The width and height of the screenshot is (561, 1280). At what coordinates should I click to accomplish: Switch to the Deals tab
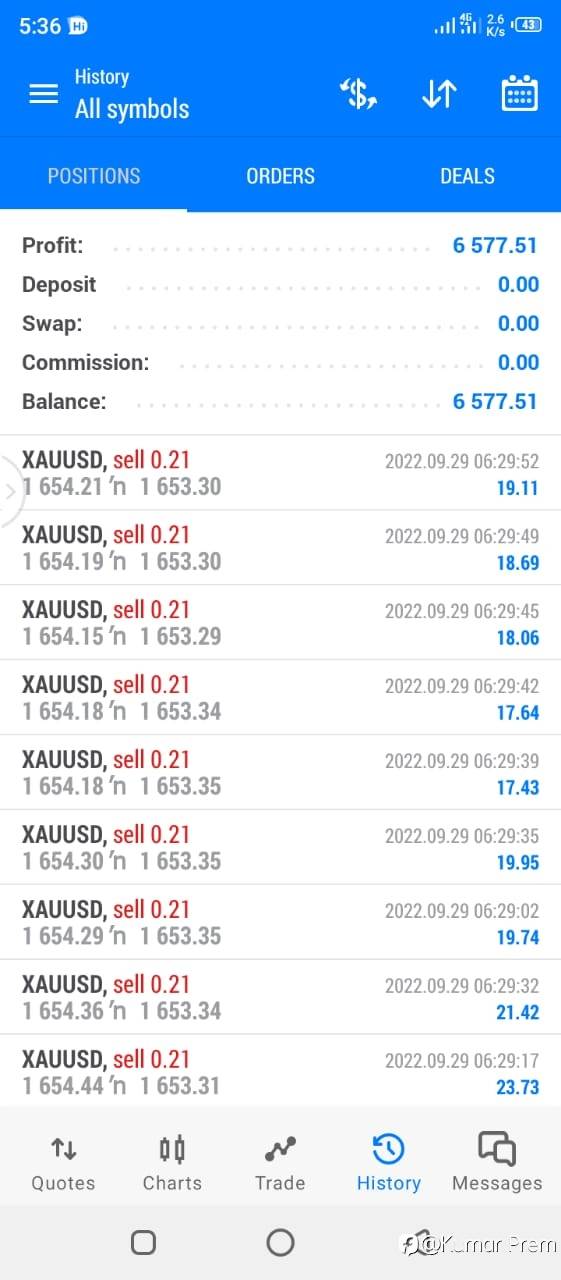click(x=467, y=176)
